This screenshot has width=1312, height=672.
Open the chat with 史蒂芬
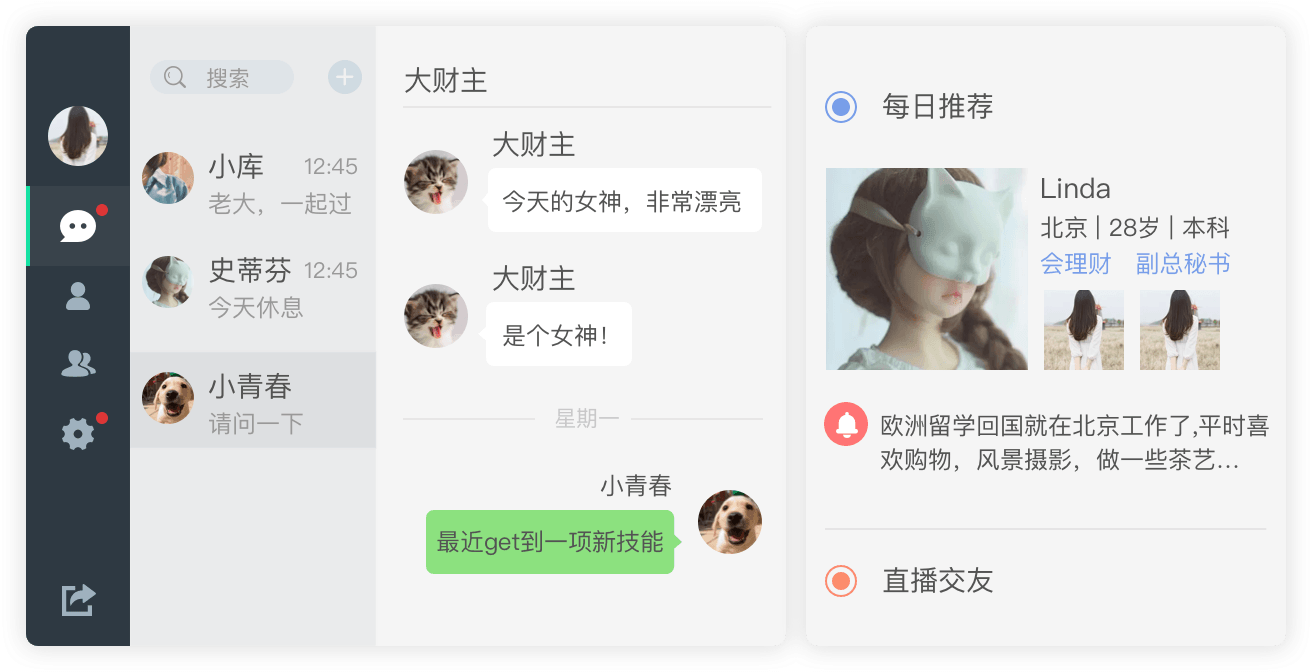pyautogui.click(x=253, y=288)
